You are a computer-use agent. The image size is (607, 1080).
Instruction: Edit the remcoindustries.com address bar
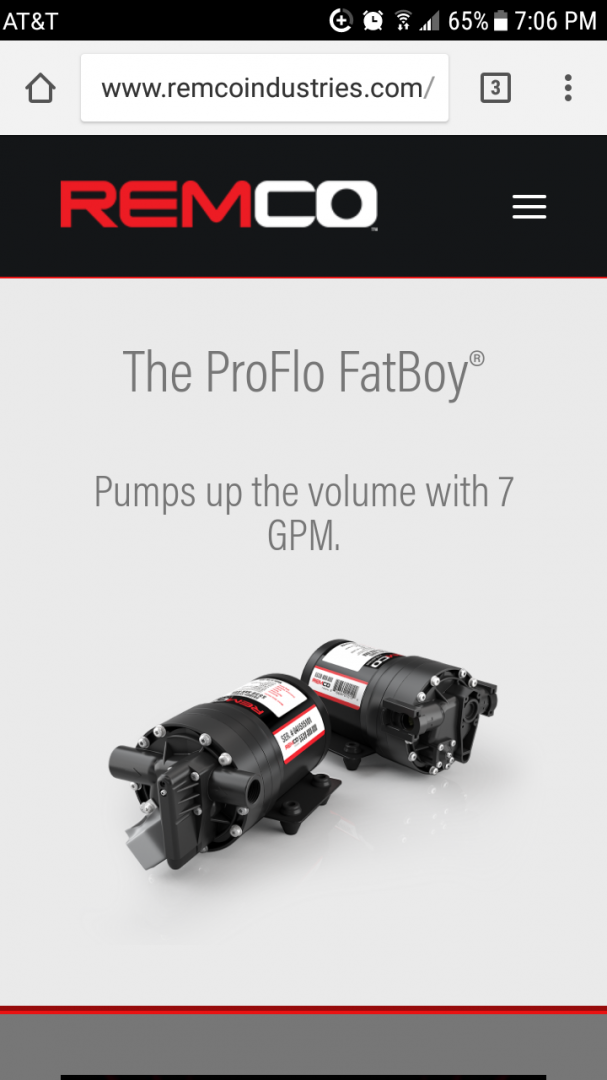point(266,88)
